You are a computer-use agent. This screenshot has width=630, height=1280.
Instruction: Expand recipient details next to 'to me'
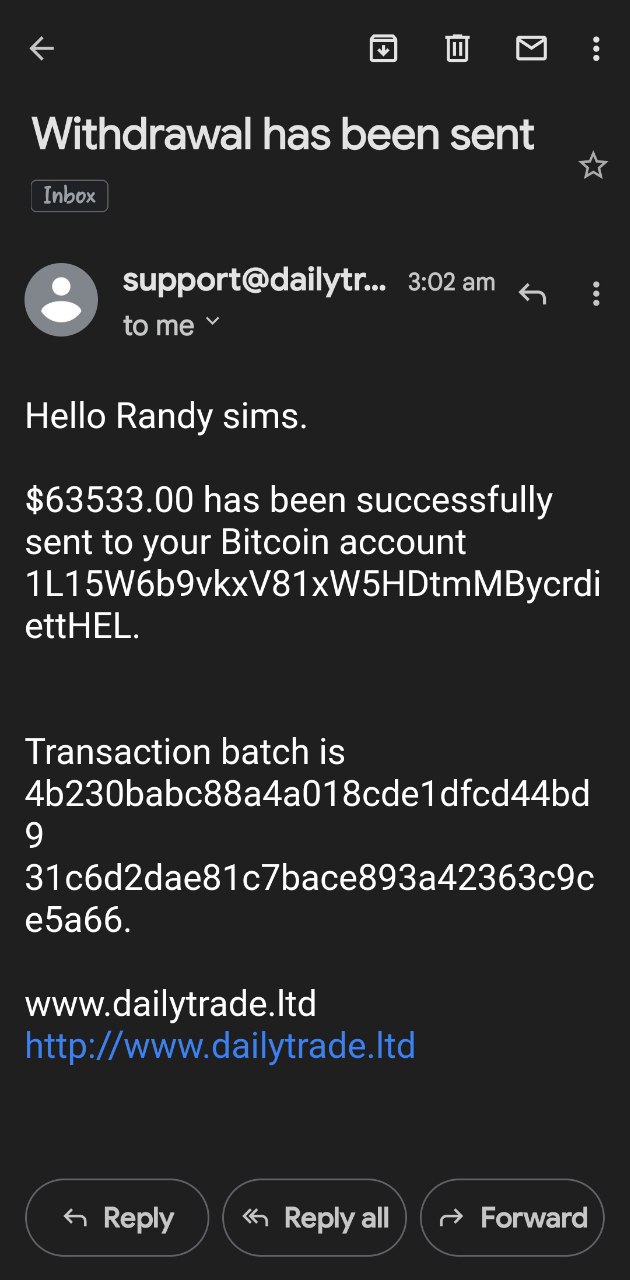click(x=212, y=323)
